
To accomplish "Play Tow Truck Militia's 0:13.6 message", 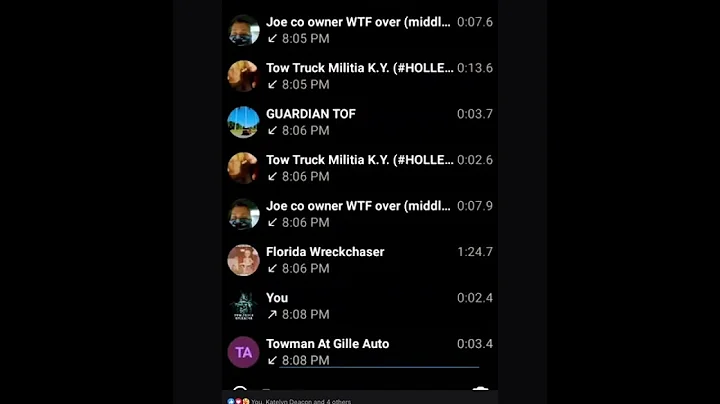I will 358,76.
